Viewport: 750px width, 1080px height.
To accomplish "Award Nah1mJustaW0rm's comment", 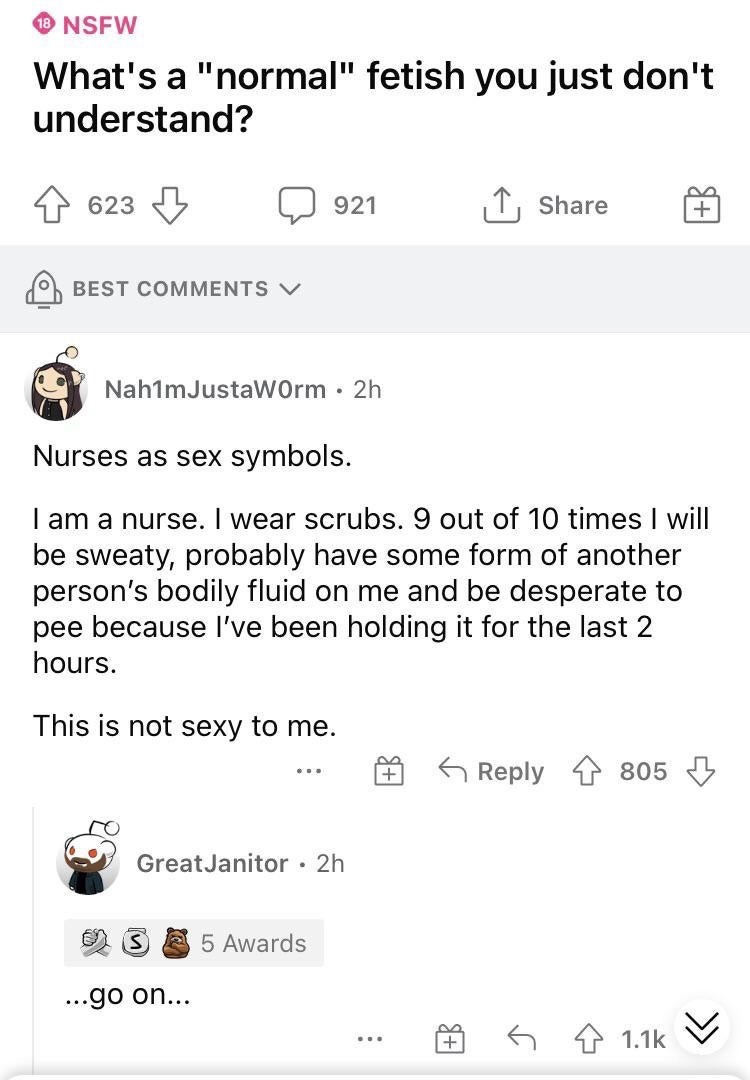I will click(389, 771).
